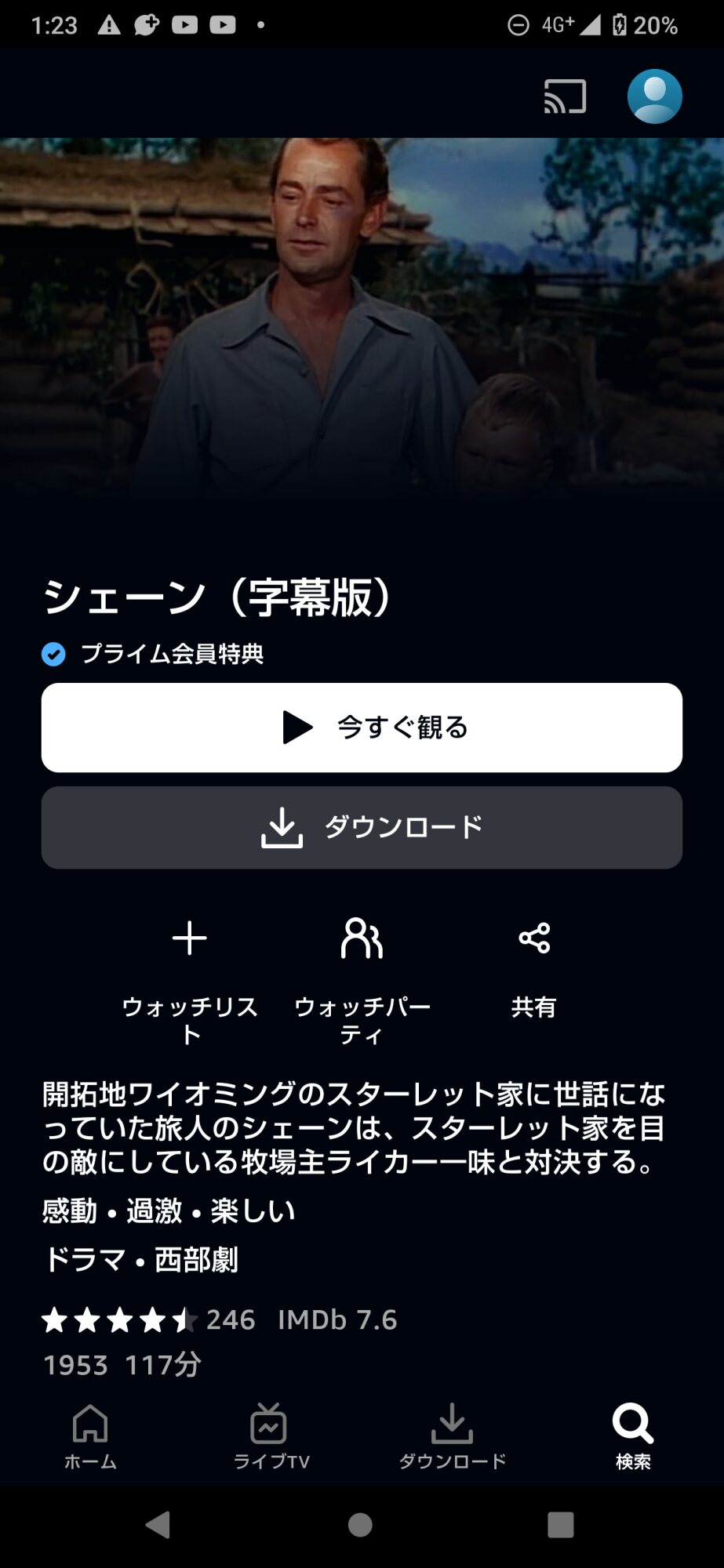The image size is (724, 1568).
Task: Tap the system back button
Action: 158,1525
